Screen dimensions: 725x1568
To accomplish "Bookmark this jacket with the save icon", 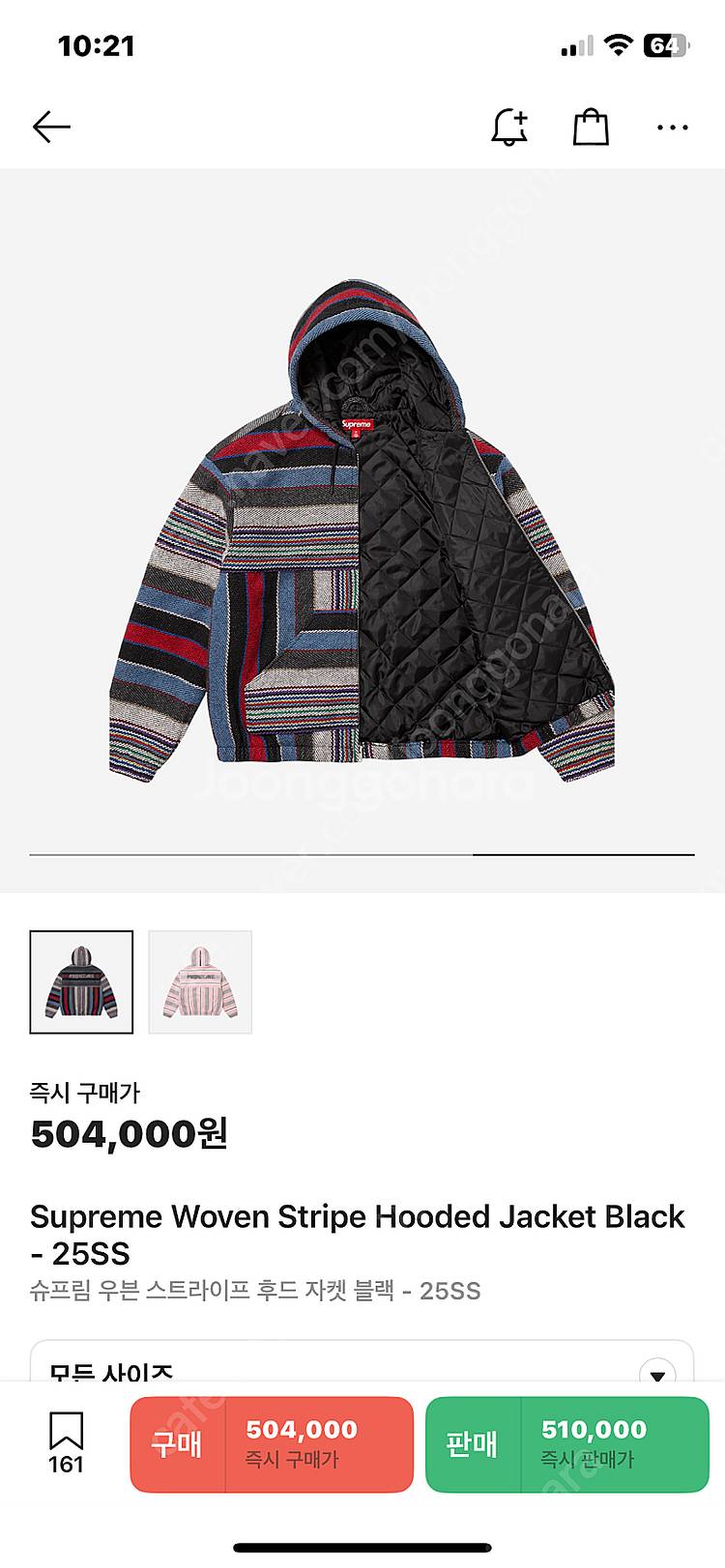I will 66,1432.
